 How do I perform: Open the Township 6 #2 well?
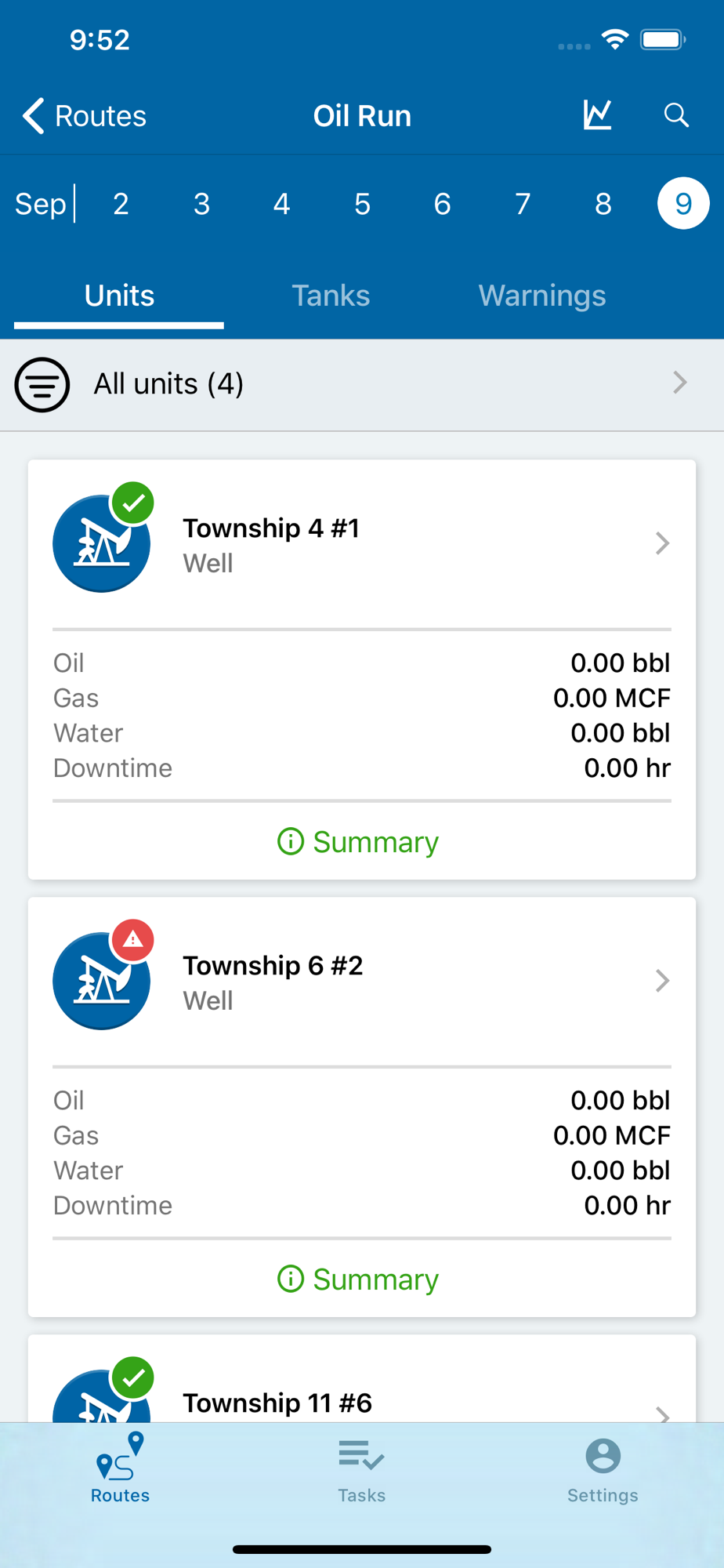tap(362, 982)
